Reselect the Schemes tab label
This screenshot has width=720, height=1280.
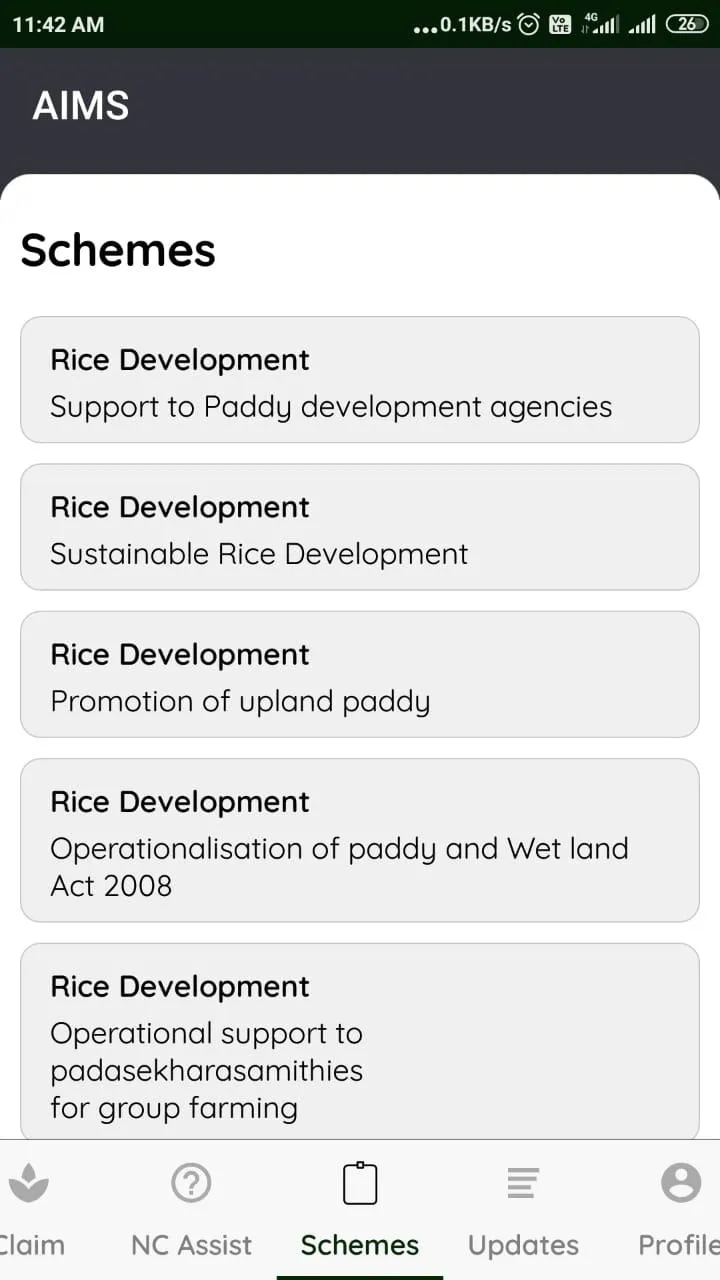(x=360, y=1245)
